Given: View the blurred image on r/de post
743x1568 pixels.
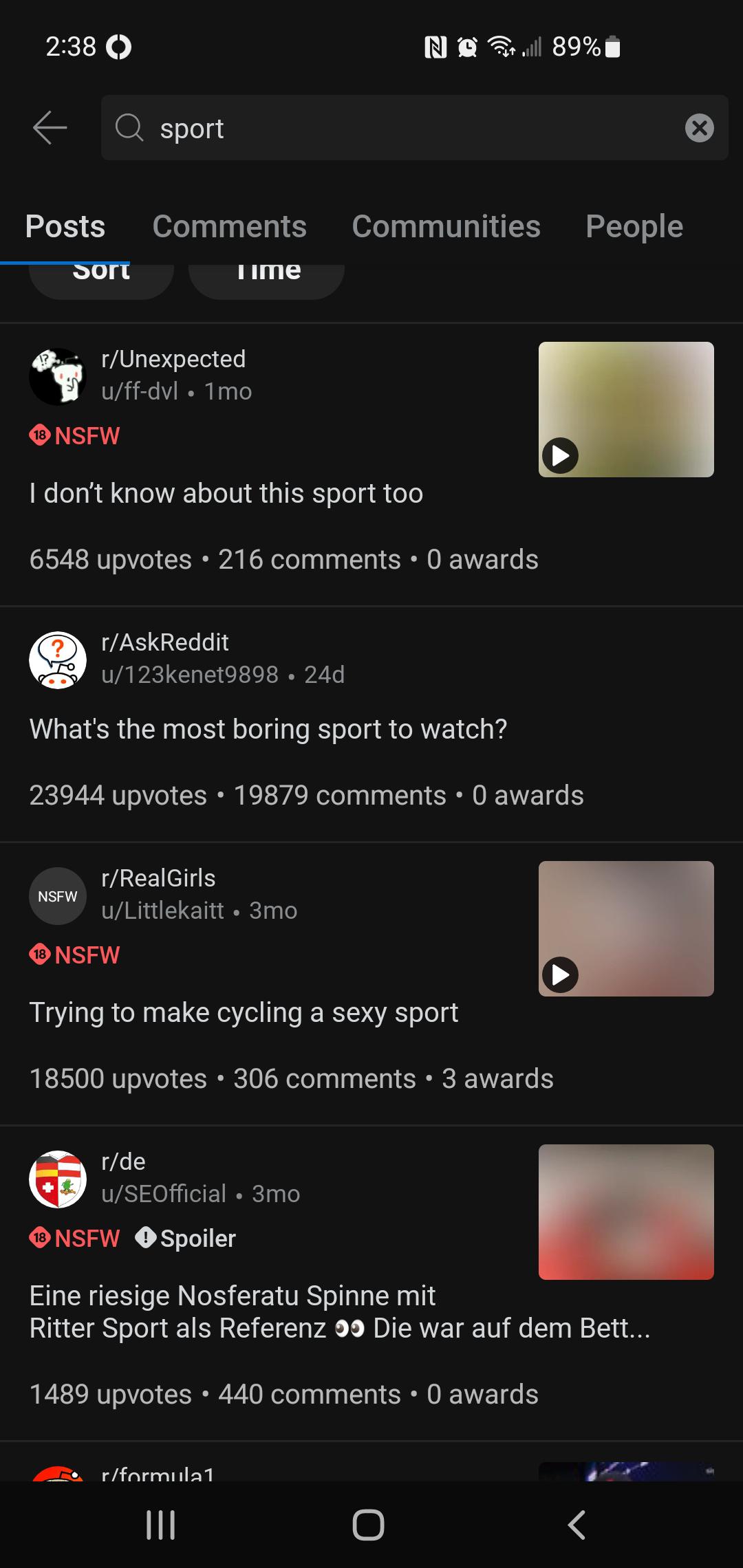Looking at the screenshot, I should [625, 1212].
